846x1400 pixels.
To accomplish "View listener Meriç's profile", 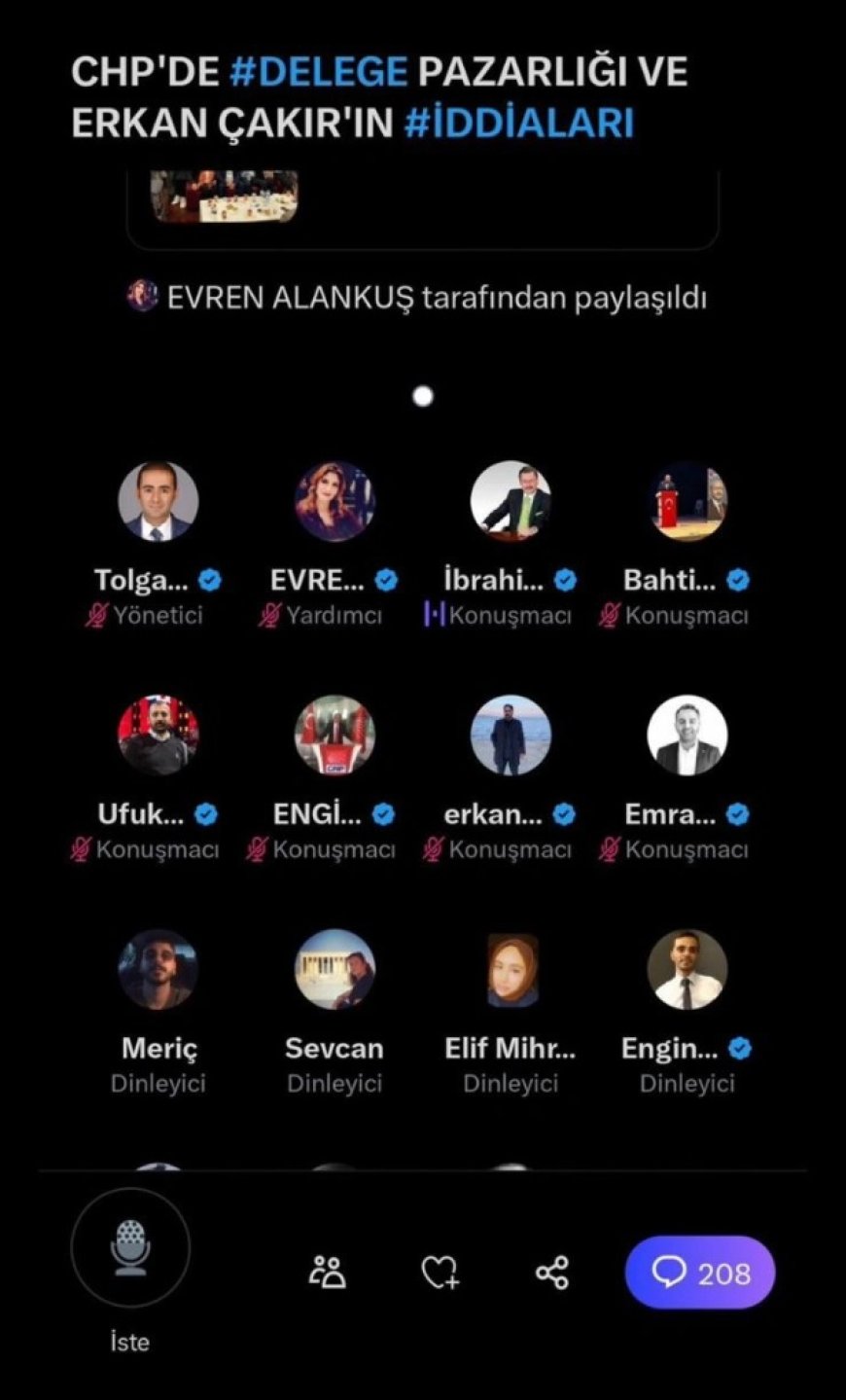I will 159,970.
